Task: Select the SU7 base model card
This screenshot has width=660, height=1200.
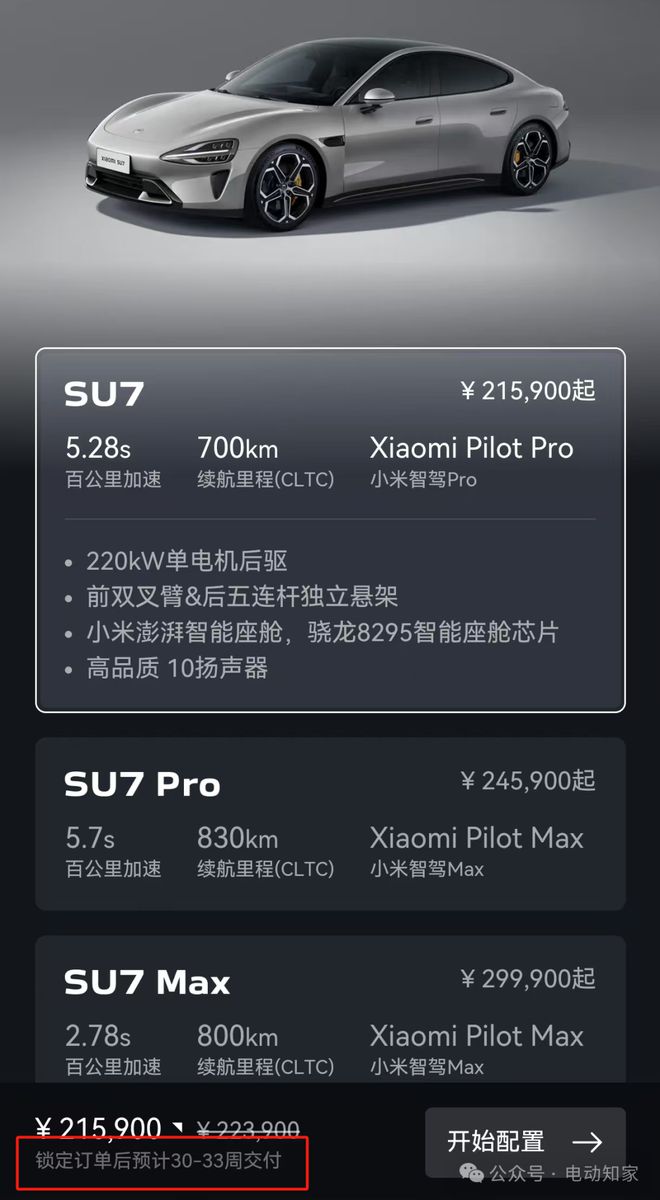Action: coord(330,530)
